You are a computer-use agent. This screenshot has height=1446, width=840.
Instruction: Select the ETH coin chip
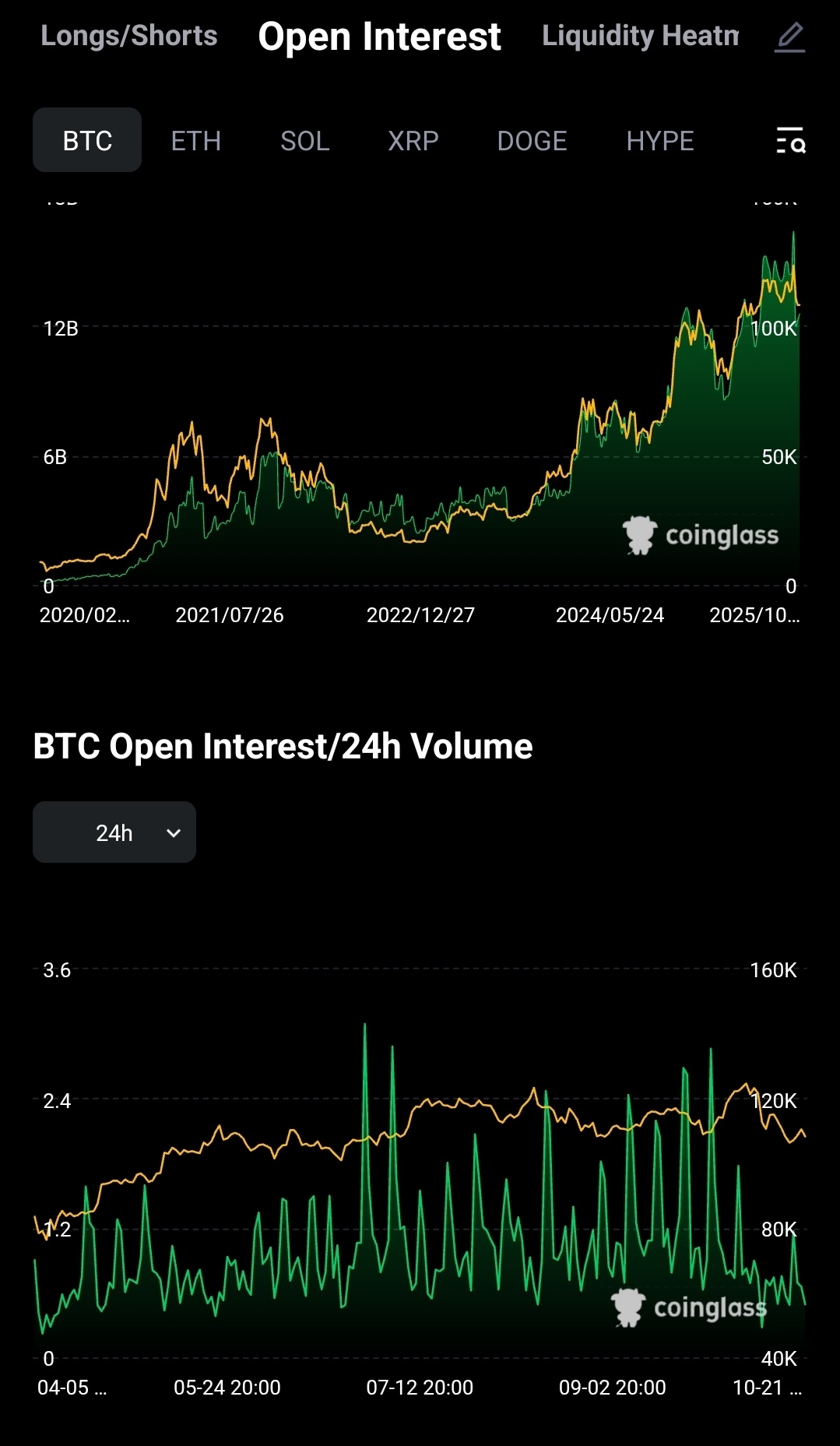click(196, 141)
